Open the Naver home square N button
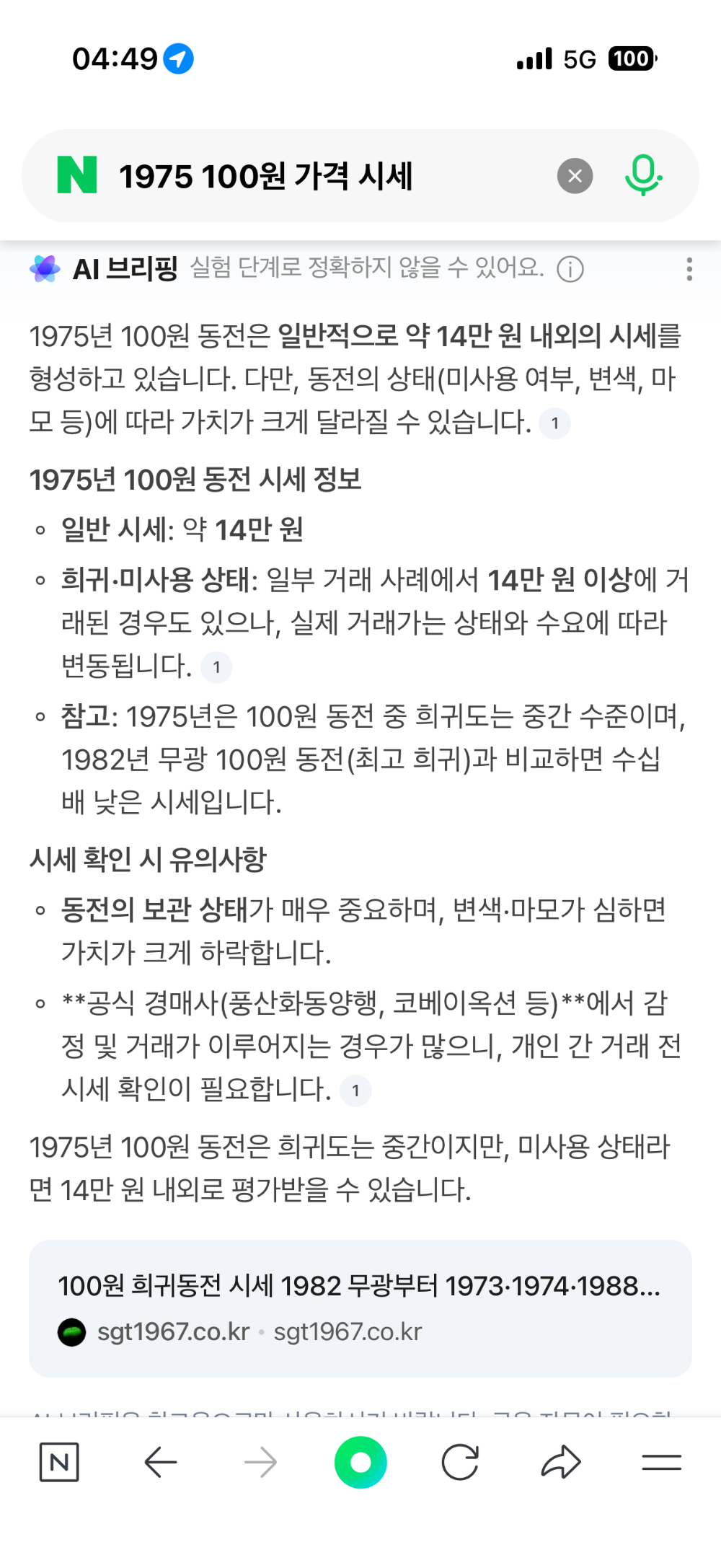721x1568 pixels. click(x=58, y=1462)
